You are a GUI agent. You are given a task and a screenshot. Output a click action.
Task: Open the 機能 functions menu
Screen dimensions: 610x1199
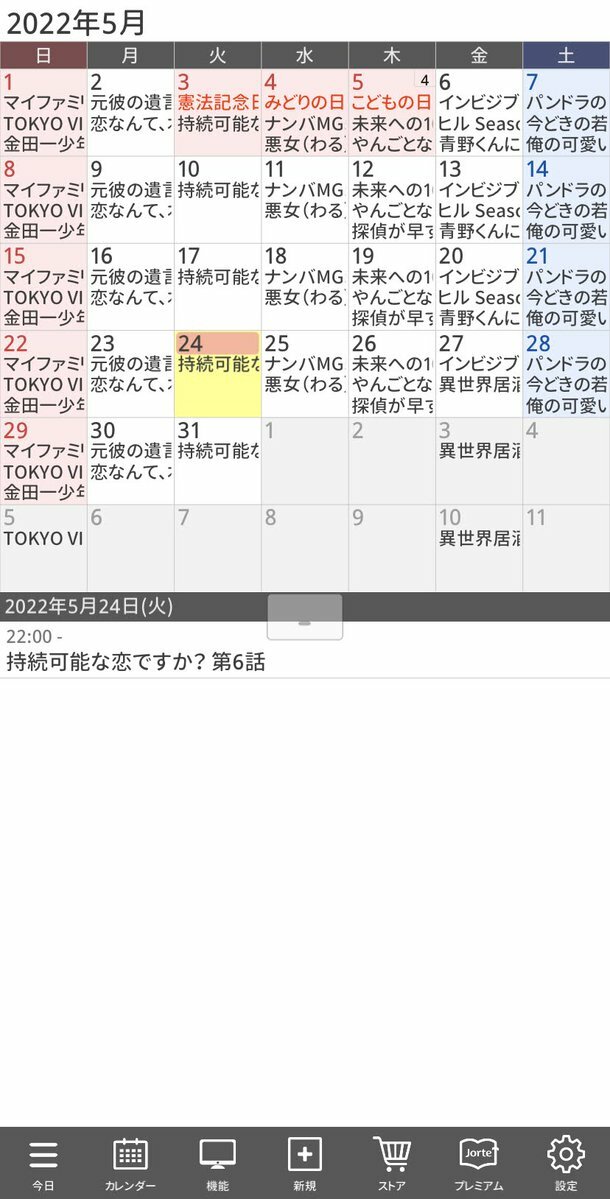click(x=217, y=1165)
